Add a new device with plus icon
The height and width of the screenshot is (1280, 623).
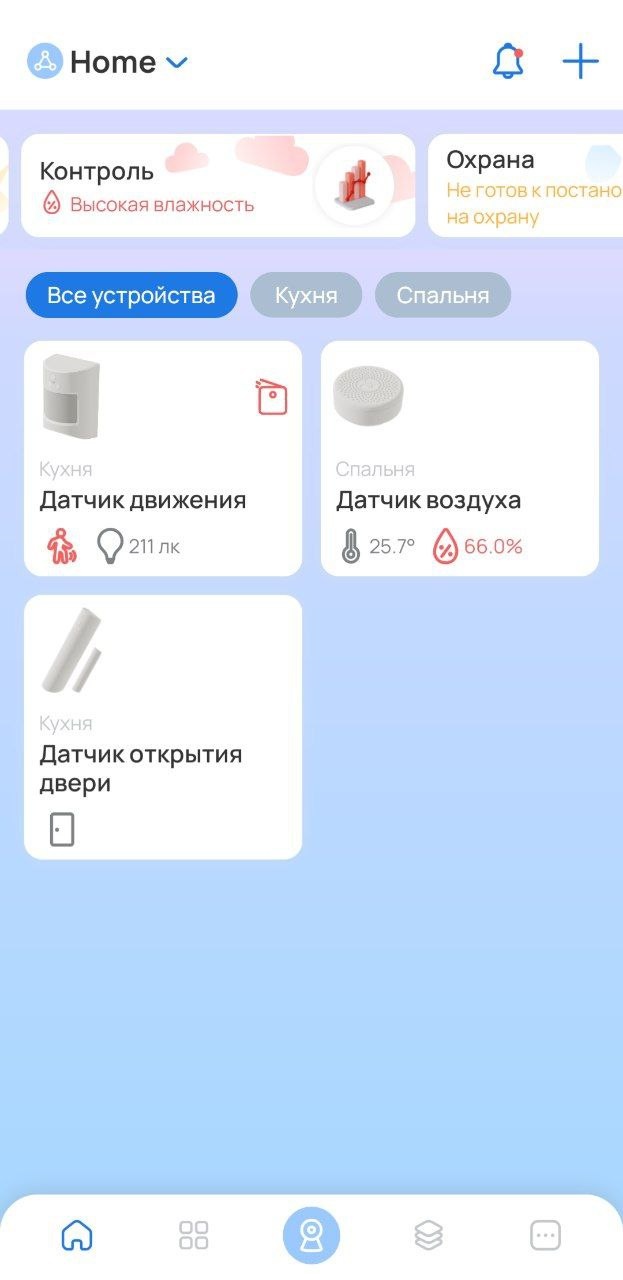coord(580,62)
